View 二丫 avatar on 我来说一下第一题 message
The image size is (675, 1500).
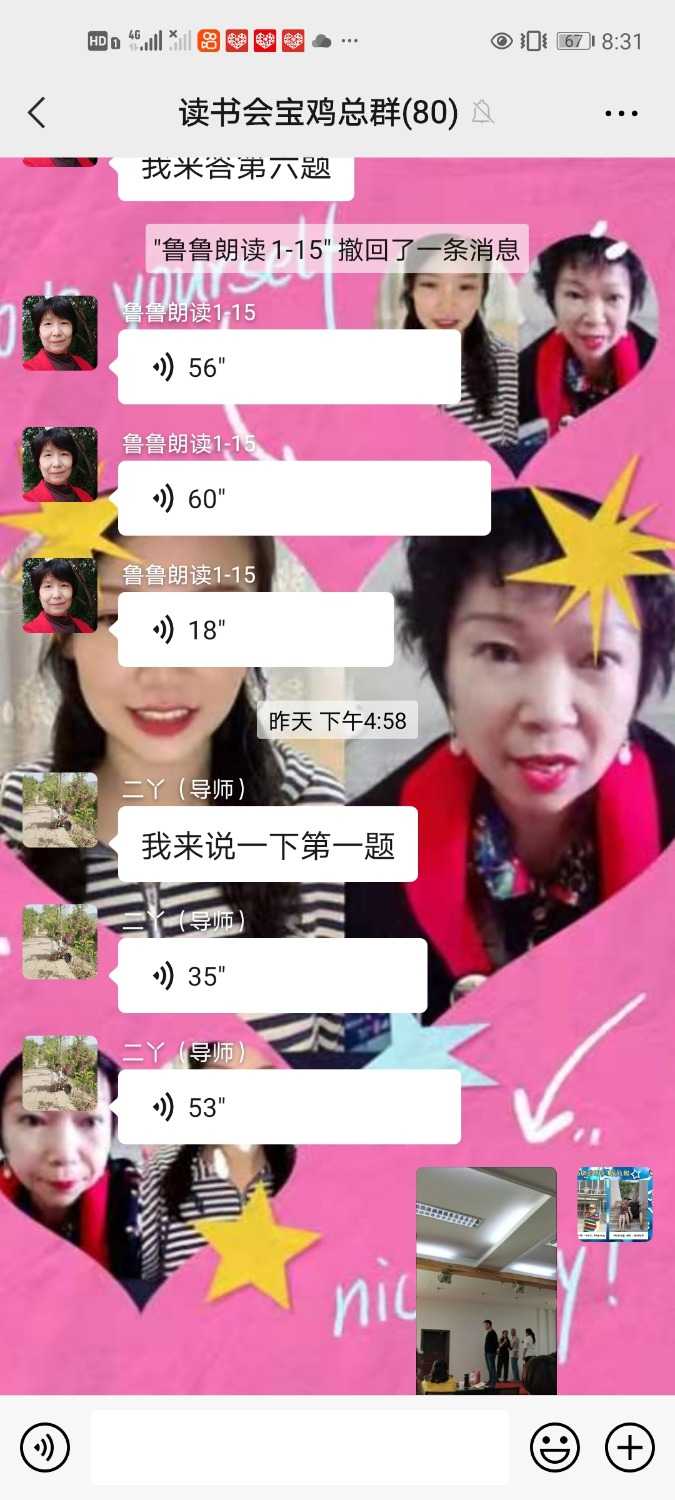tap(60, 810)
